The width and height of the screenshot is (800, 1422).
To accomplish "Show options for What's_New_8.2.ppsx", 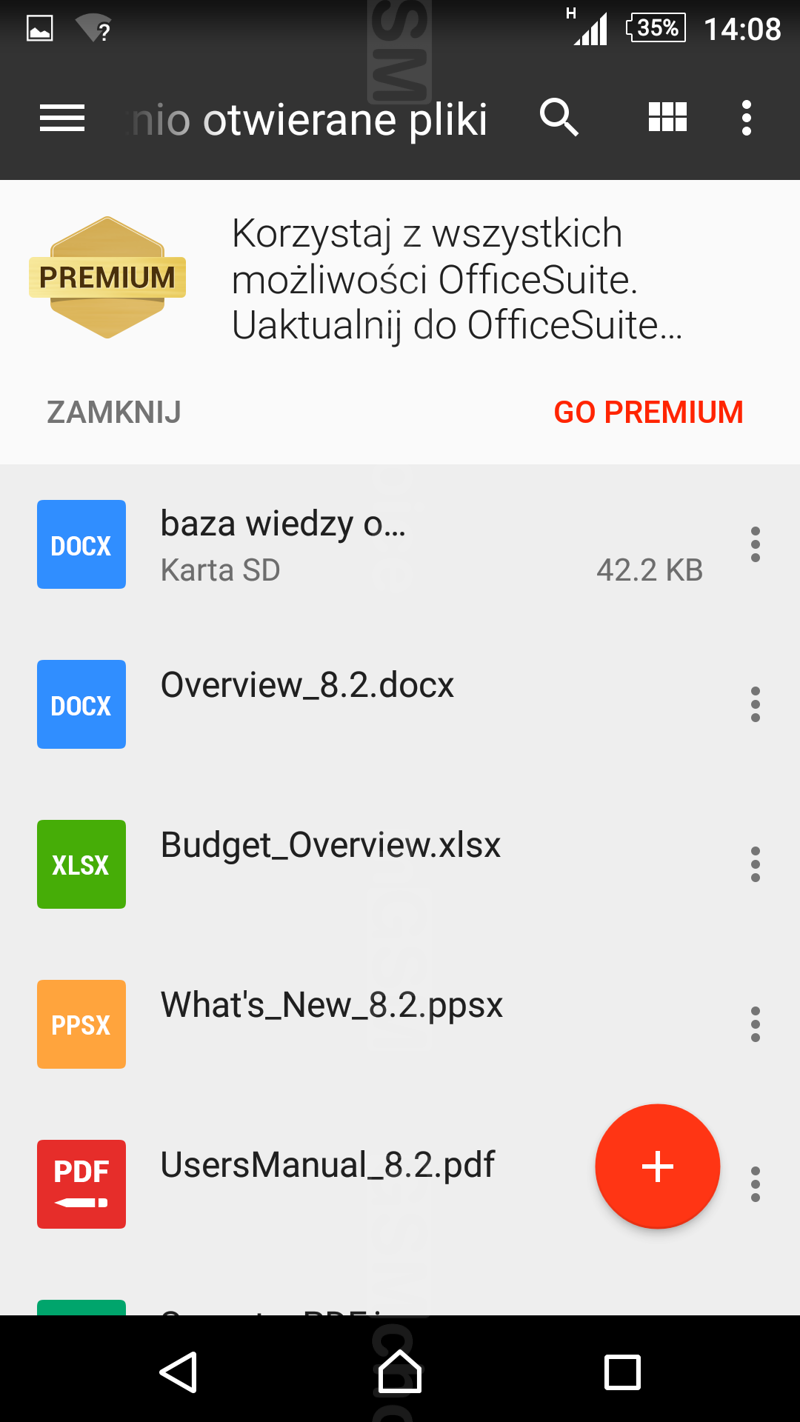I will 755,1025.
